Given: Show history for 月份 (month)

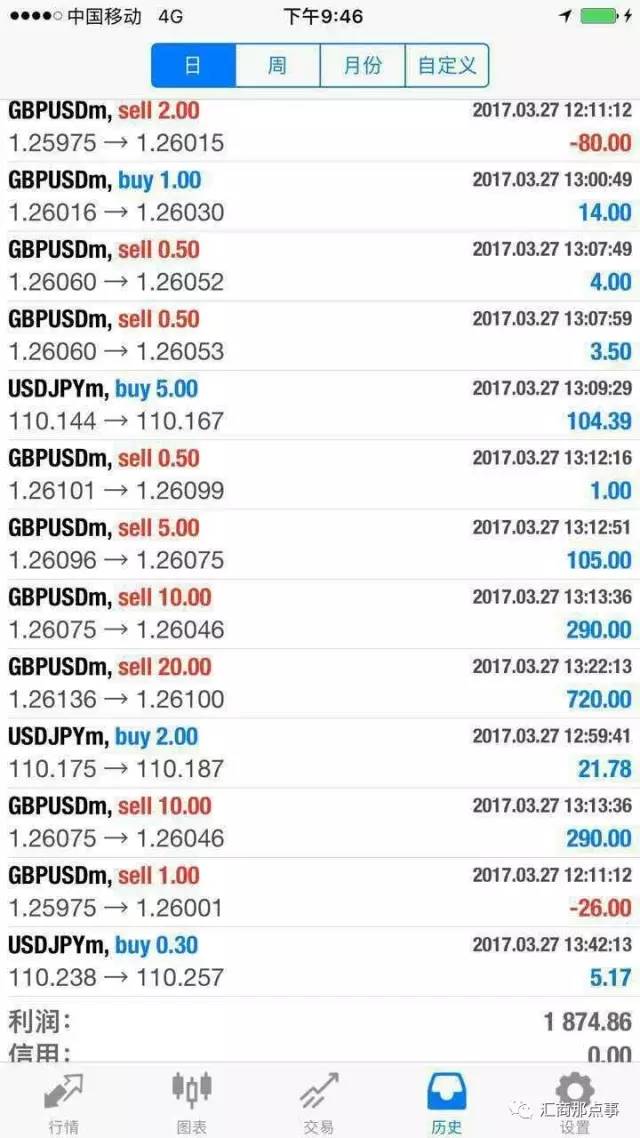Looking at the screenshot, I should coord(362,66).
